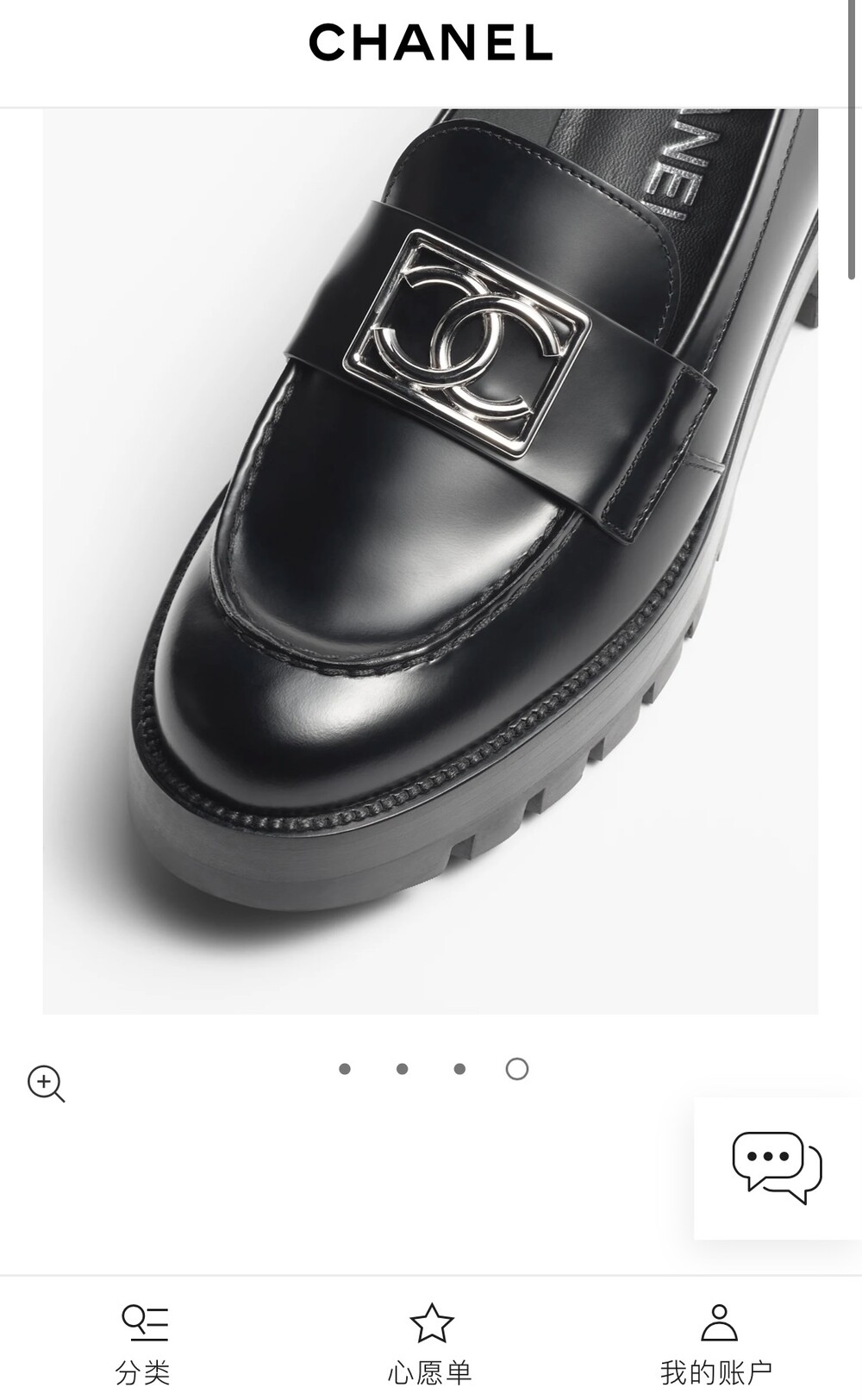Select the second image indicator dot
Screen dimensions: 862x1400
(402, 1069)
